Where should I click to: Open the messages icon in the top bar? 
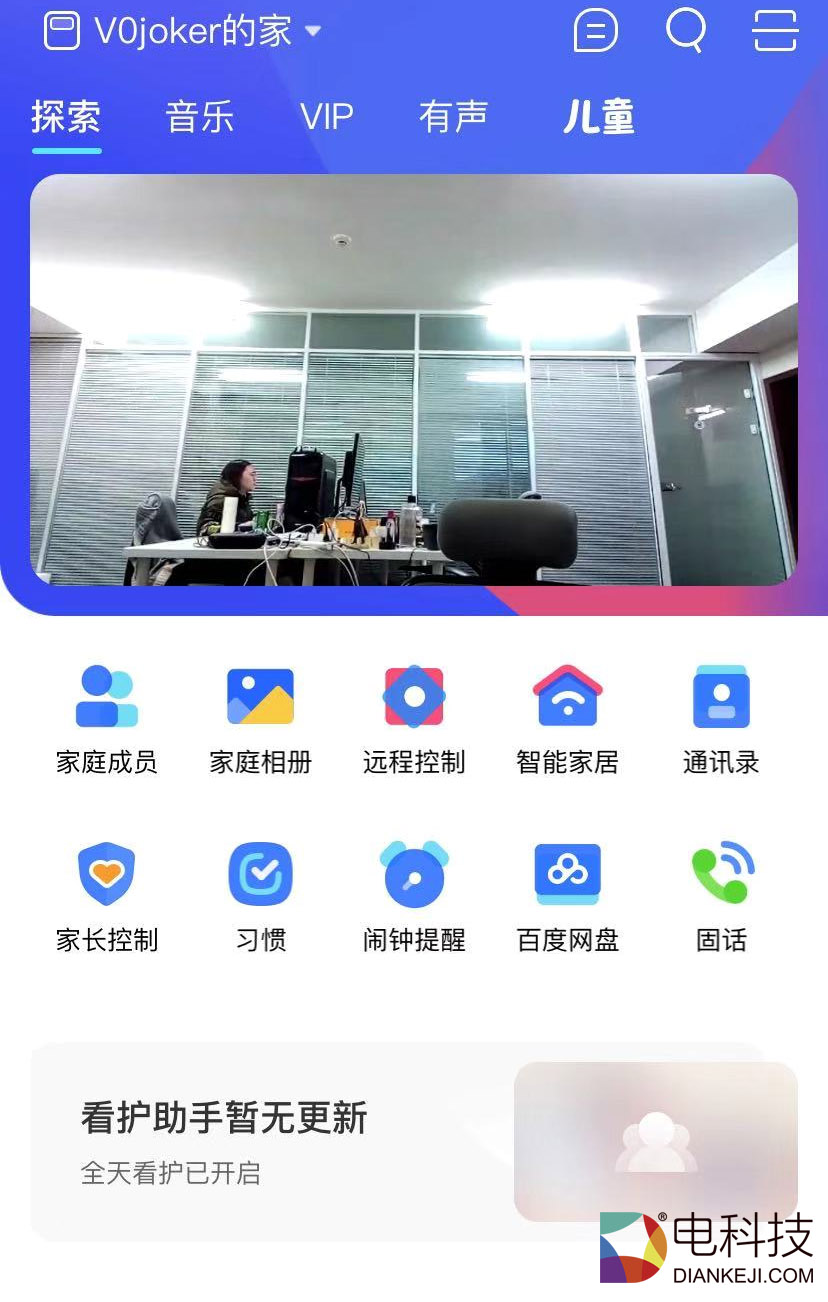[597, 33]
